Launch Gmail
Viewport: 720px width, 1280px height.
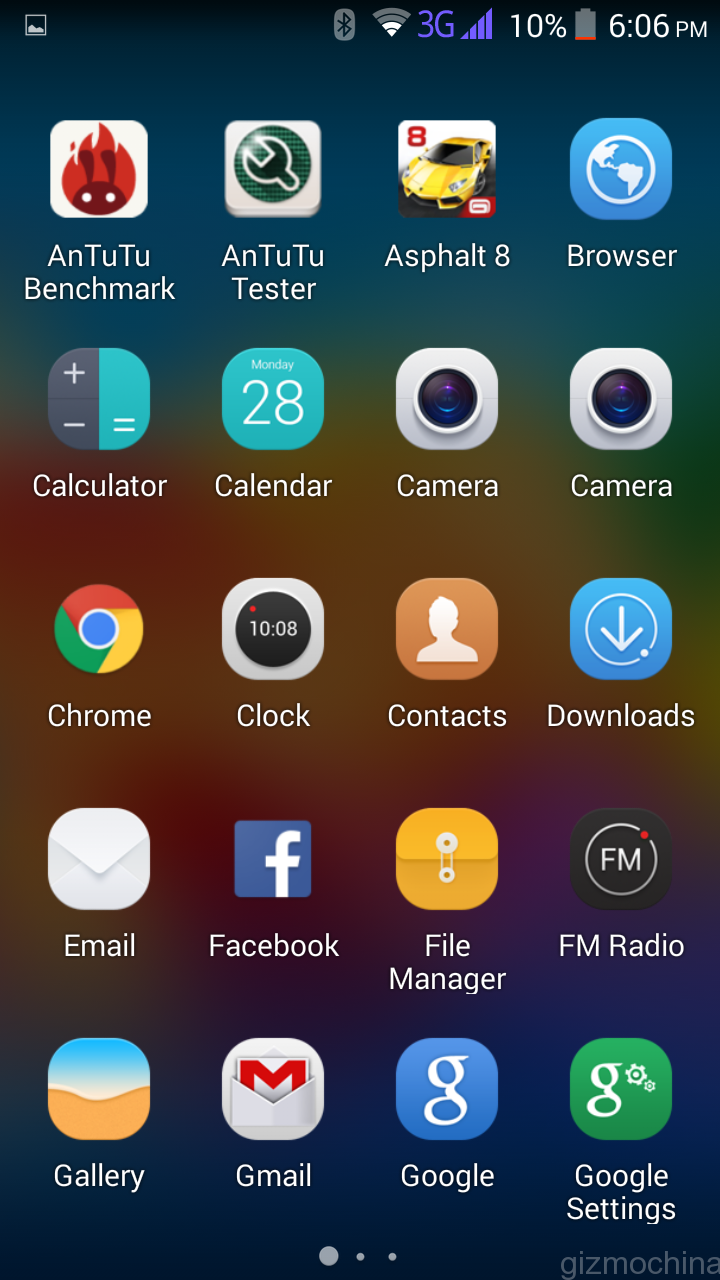tap(273, 1089)
